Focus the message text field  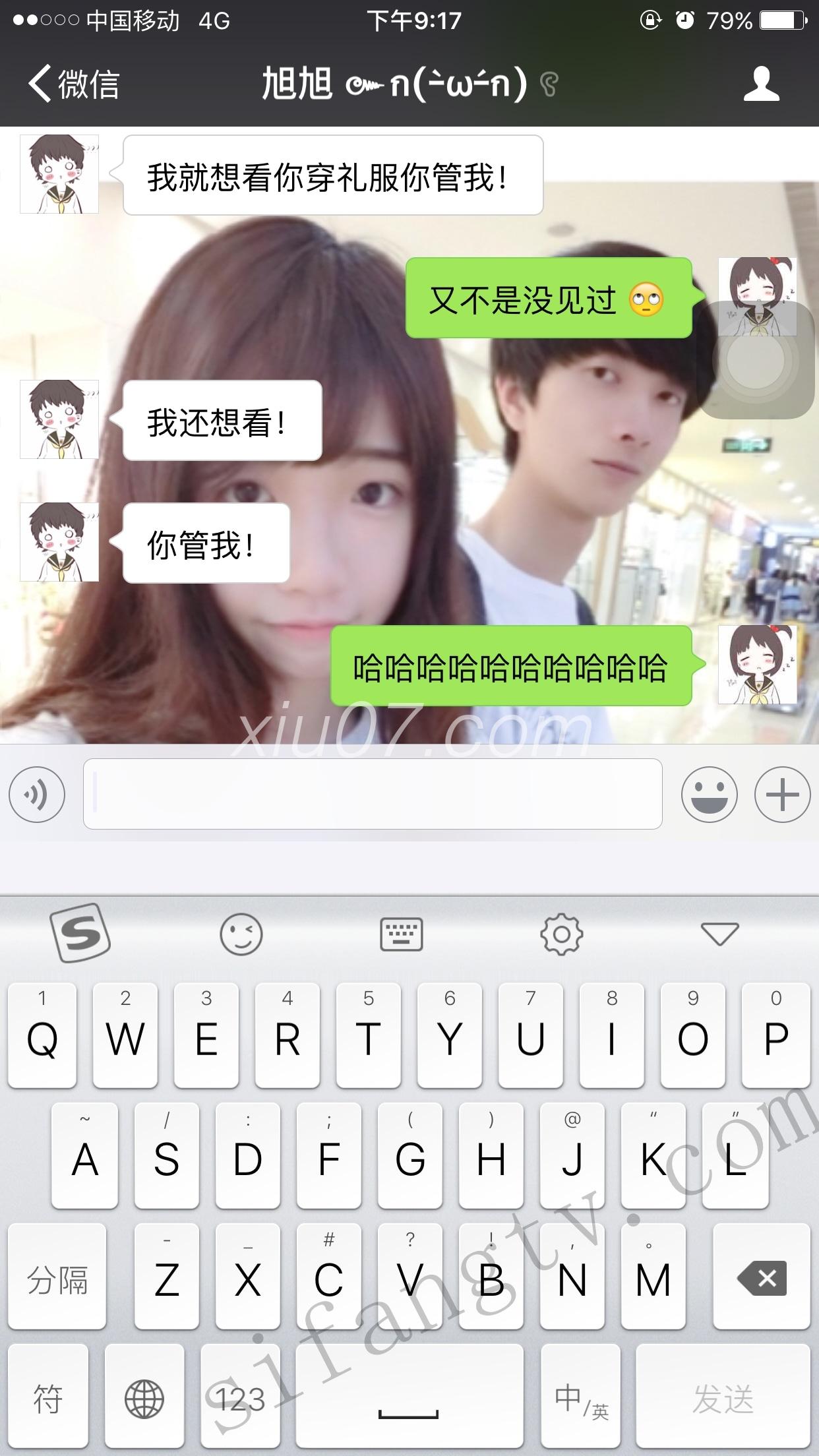[x=373, y=794]
